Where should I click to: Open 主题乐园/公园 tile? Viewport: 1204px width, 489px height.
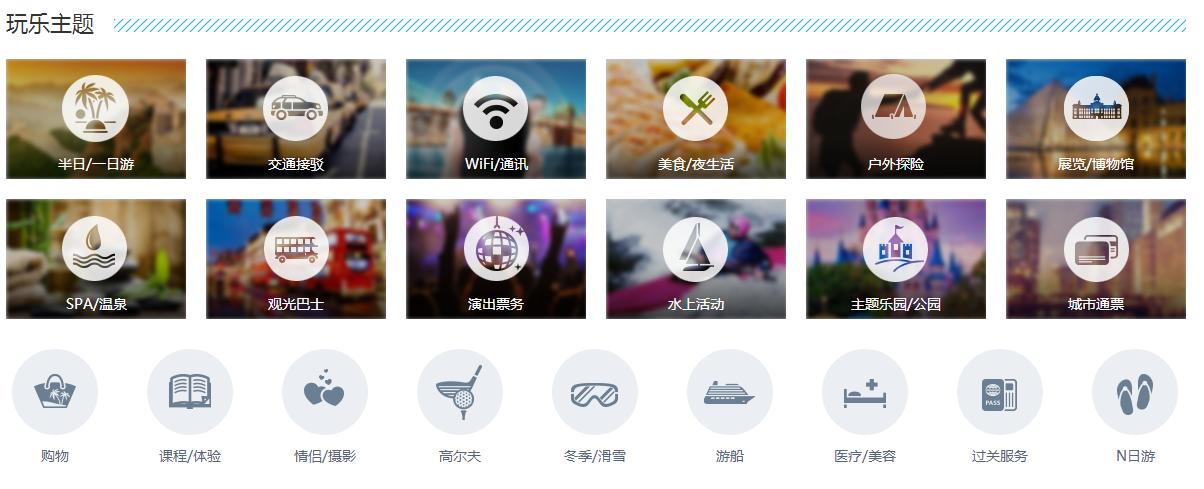coord(896,259)
